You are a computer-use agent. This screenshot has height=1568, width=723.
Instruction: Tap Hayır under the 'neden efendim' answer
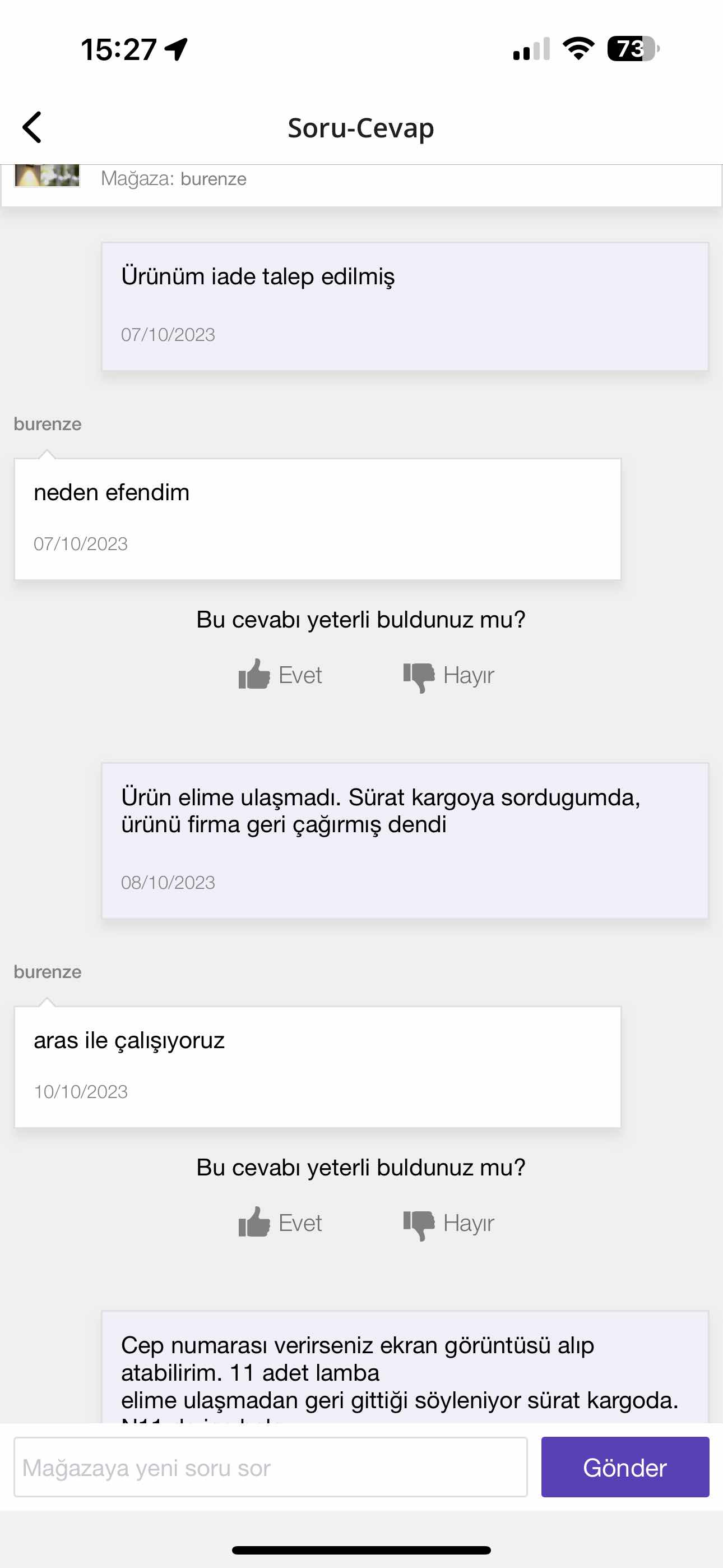(x=448, y=676)
